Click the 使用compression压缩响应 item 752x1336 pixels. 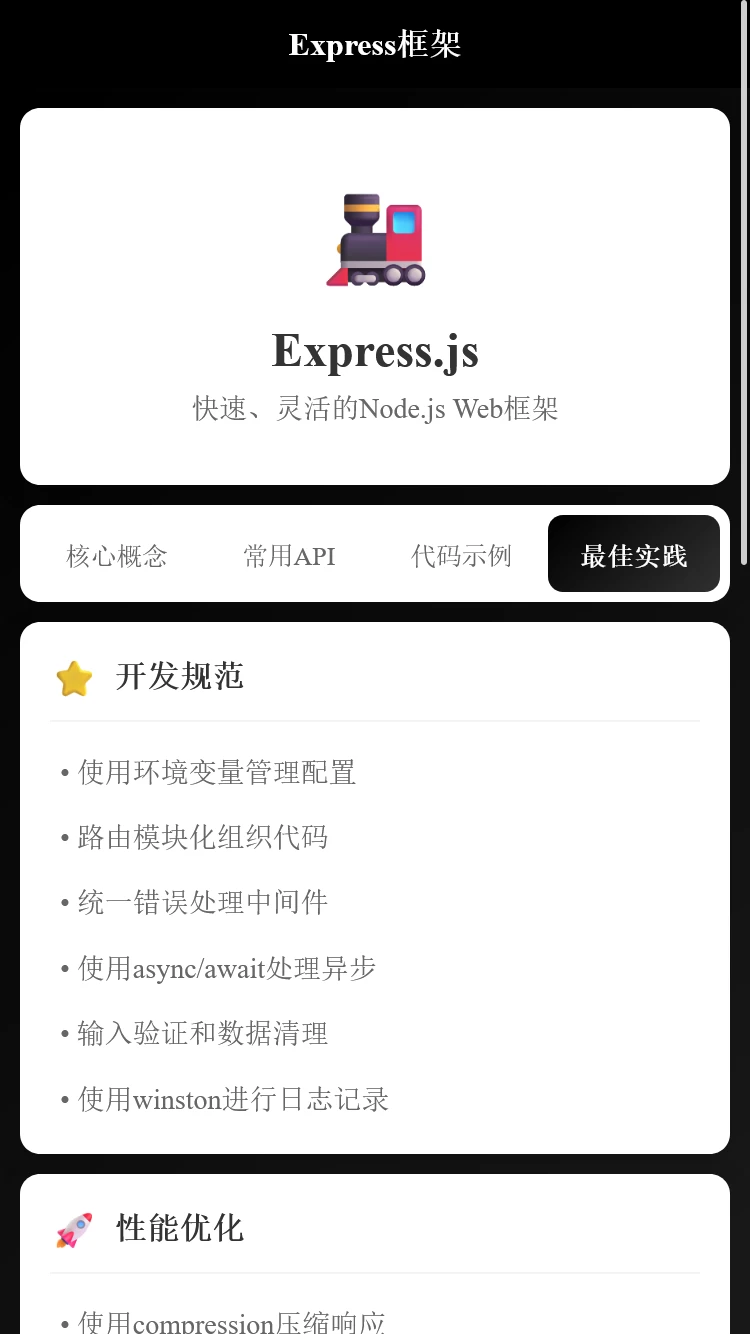click(230, 1322)
